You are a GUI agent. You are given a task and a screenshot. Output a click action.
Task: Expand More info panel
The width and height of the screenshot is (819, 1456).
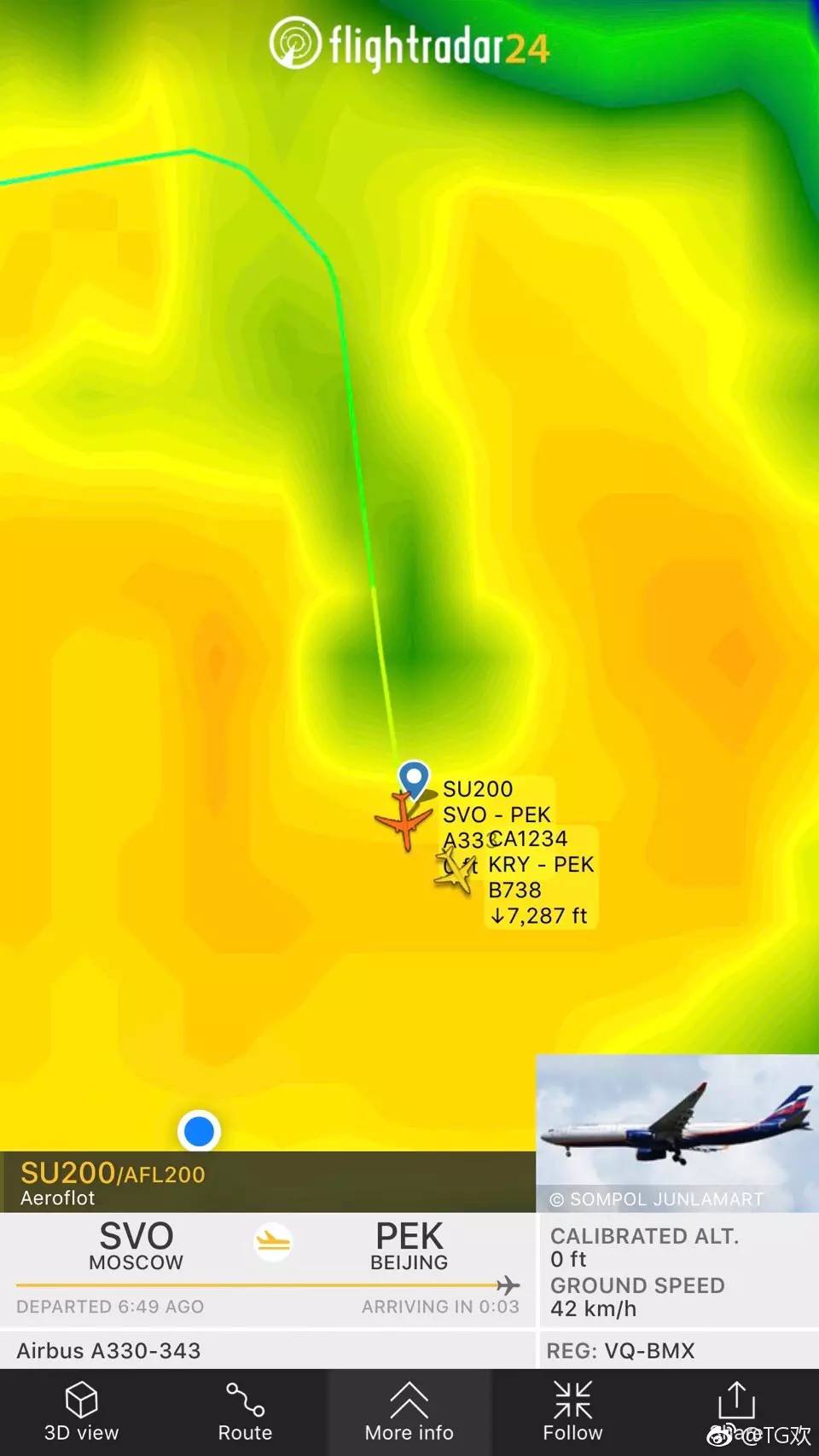coord(409,1412)
